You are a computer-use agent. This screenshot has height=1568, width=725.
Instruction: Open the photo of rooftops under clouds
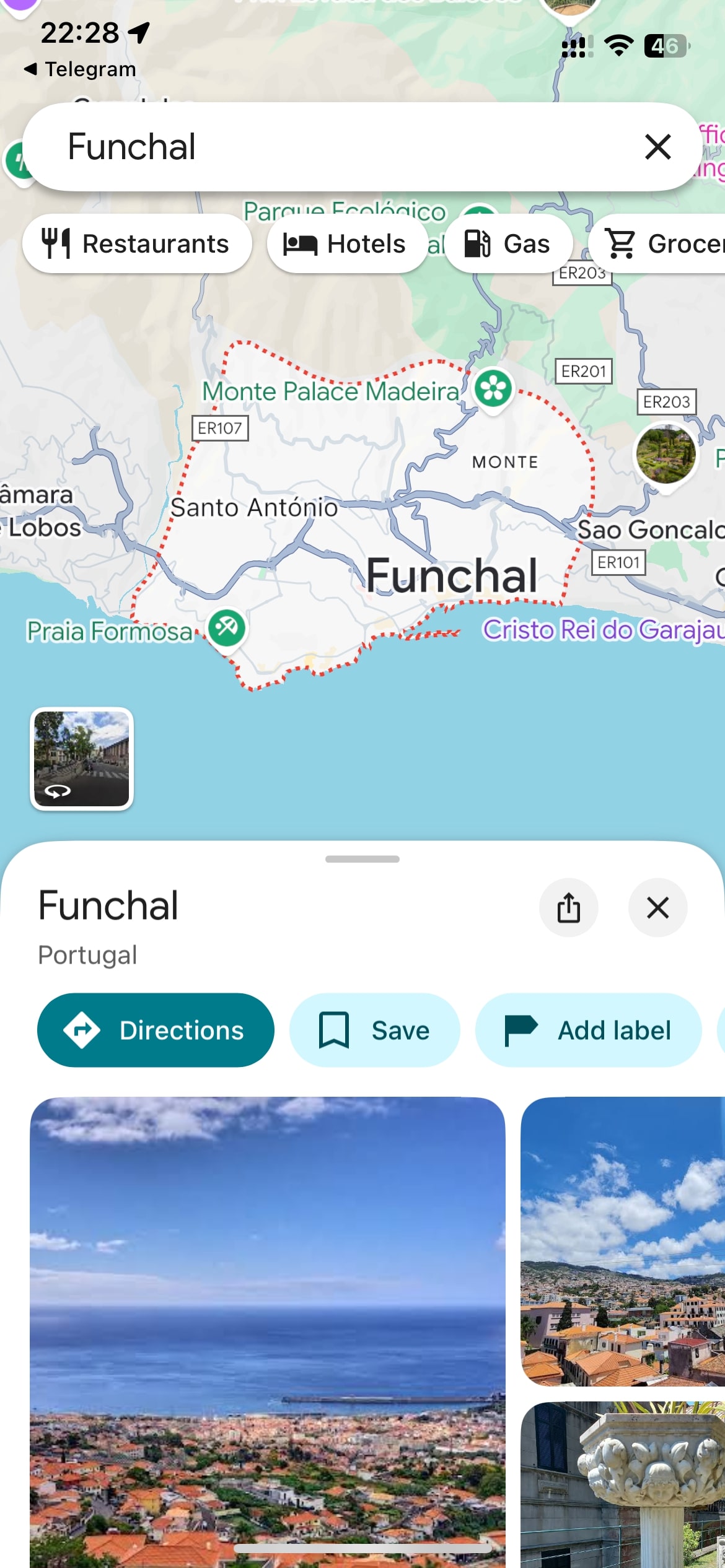click(x=623, y=1241)
